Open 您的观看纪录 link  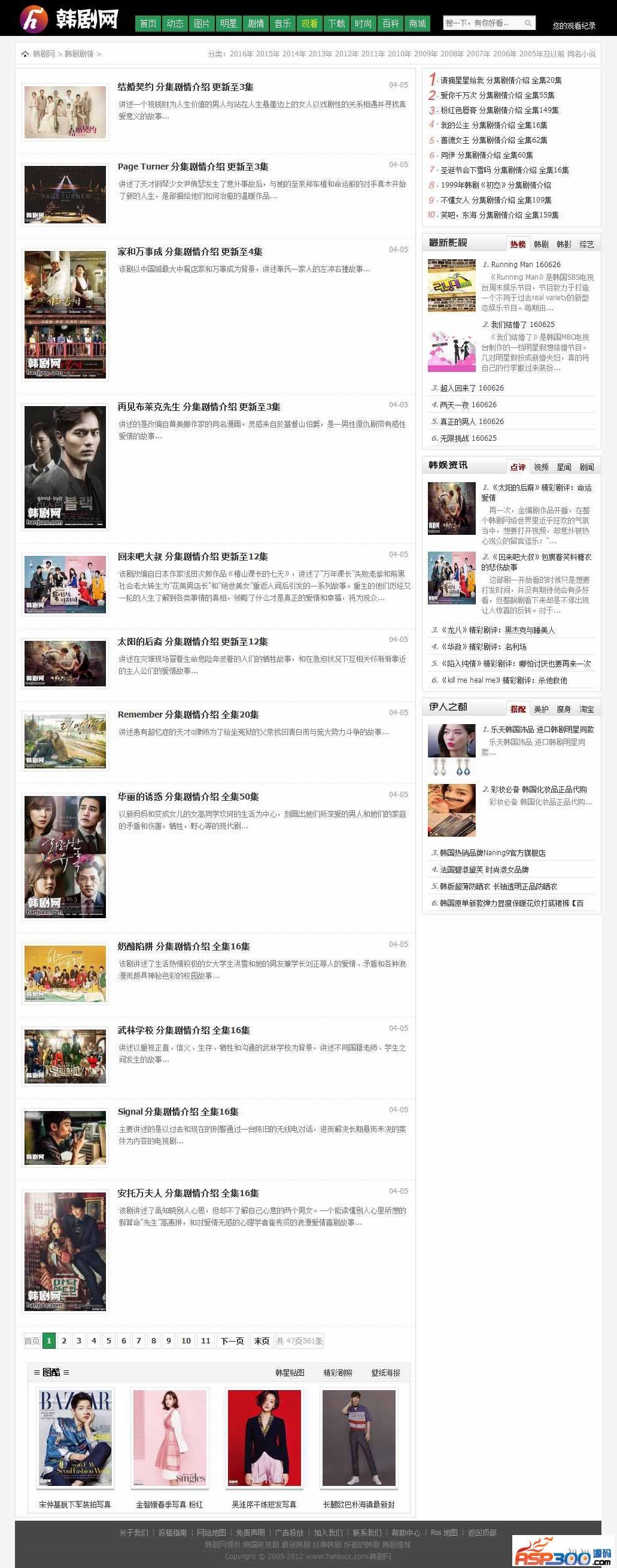573,26
